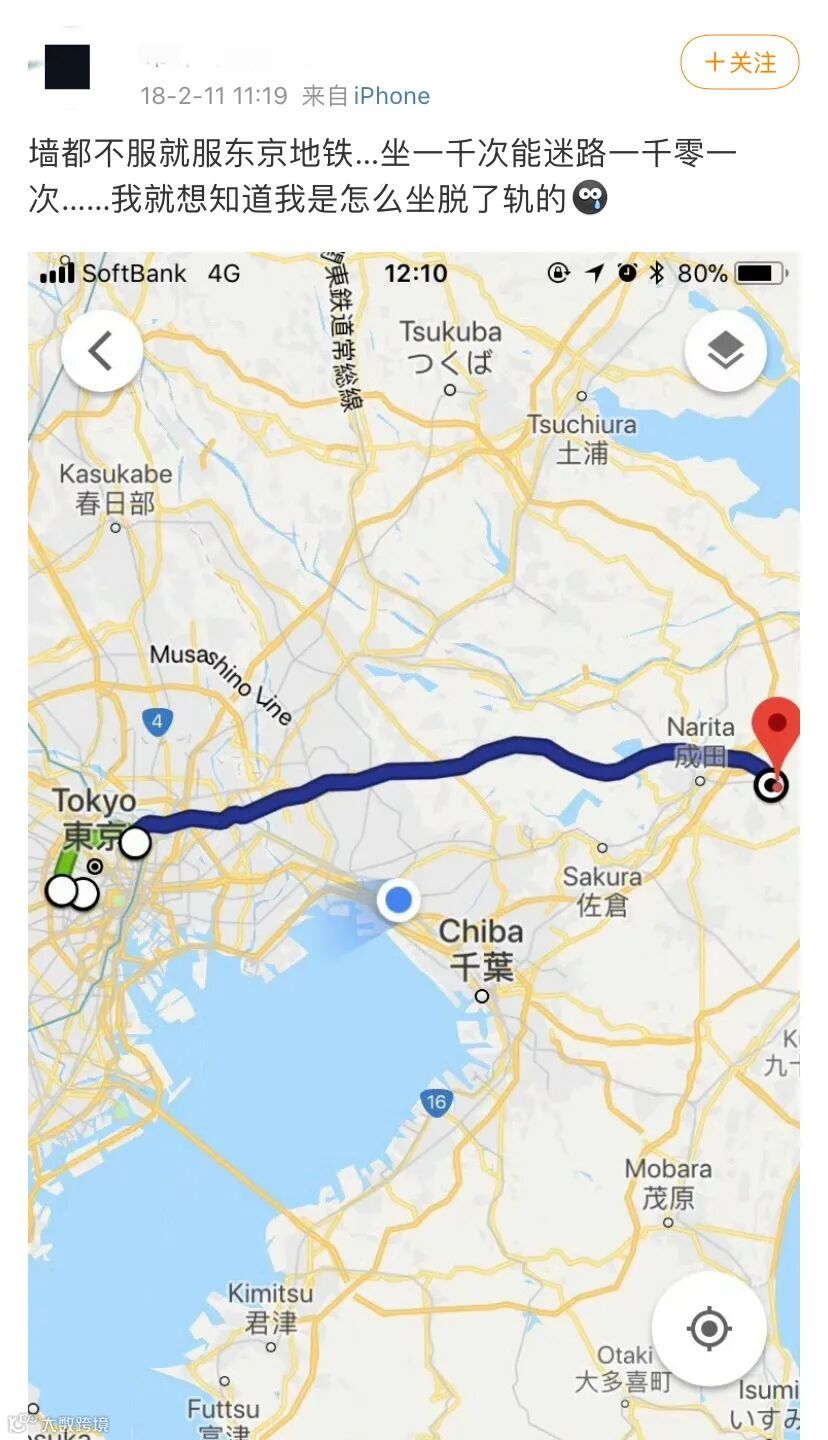Open the attached map screenshot image
Viewport: 828px width, 1440px height.
(x=414, y=845)
